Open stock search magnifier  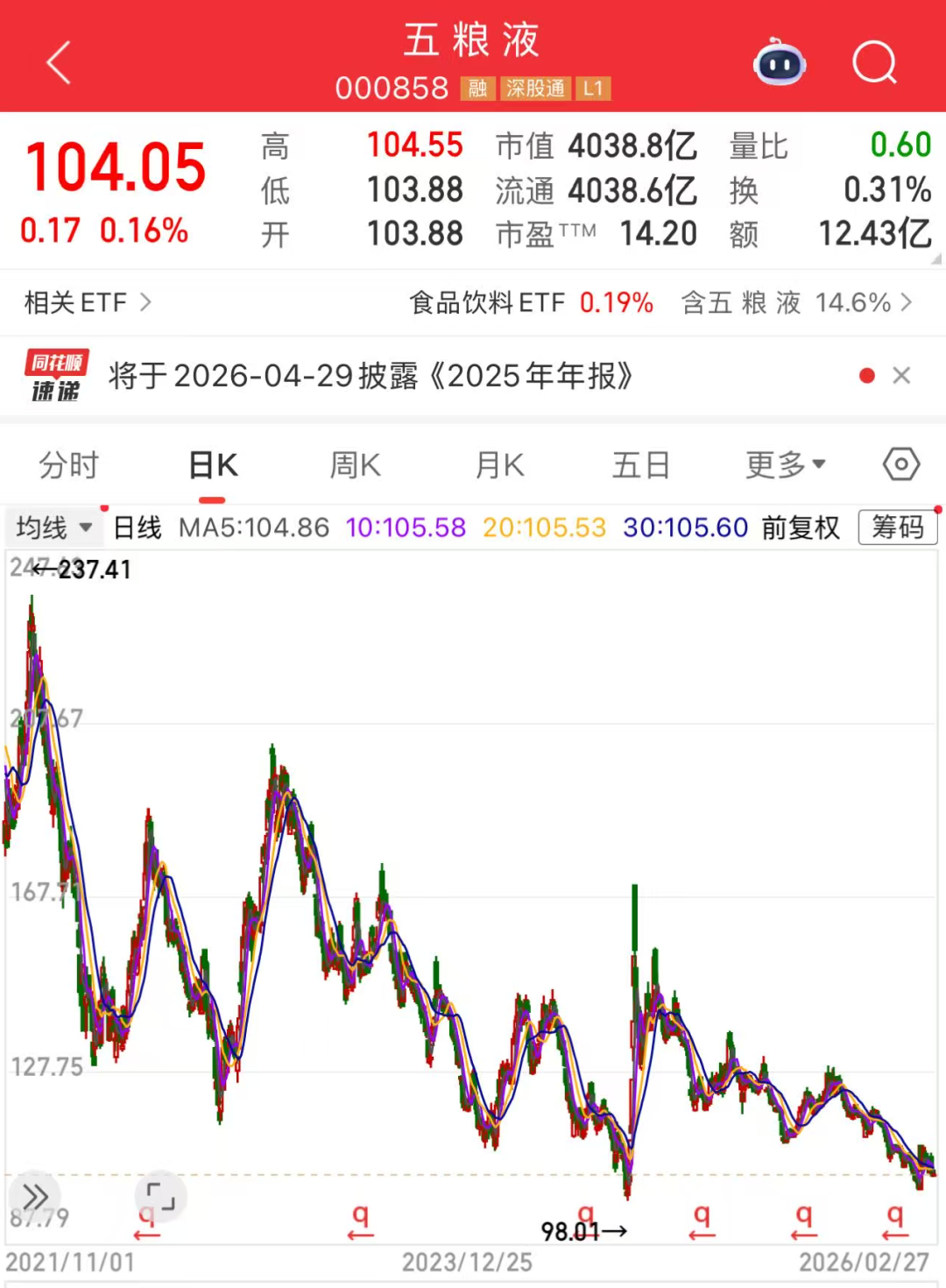pyautogui.click(x=874, y=63)
